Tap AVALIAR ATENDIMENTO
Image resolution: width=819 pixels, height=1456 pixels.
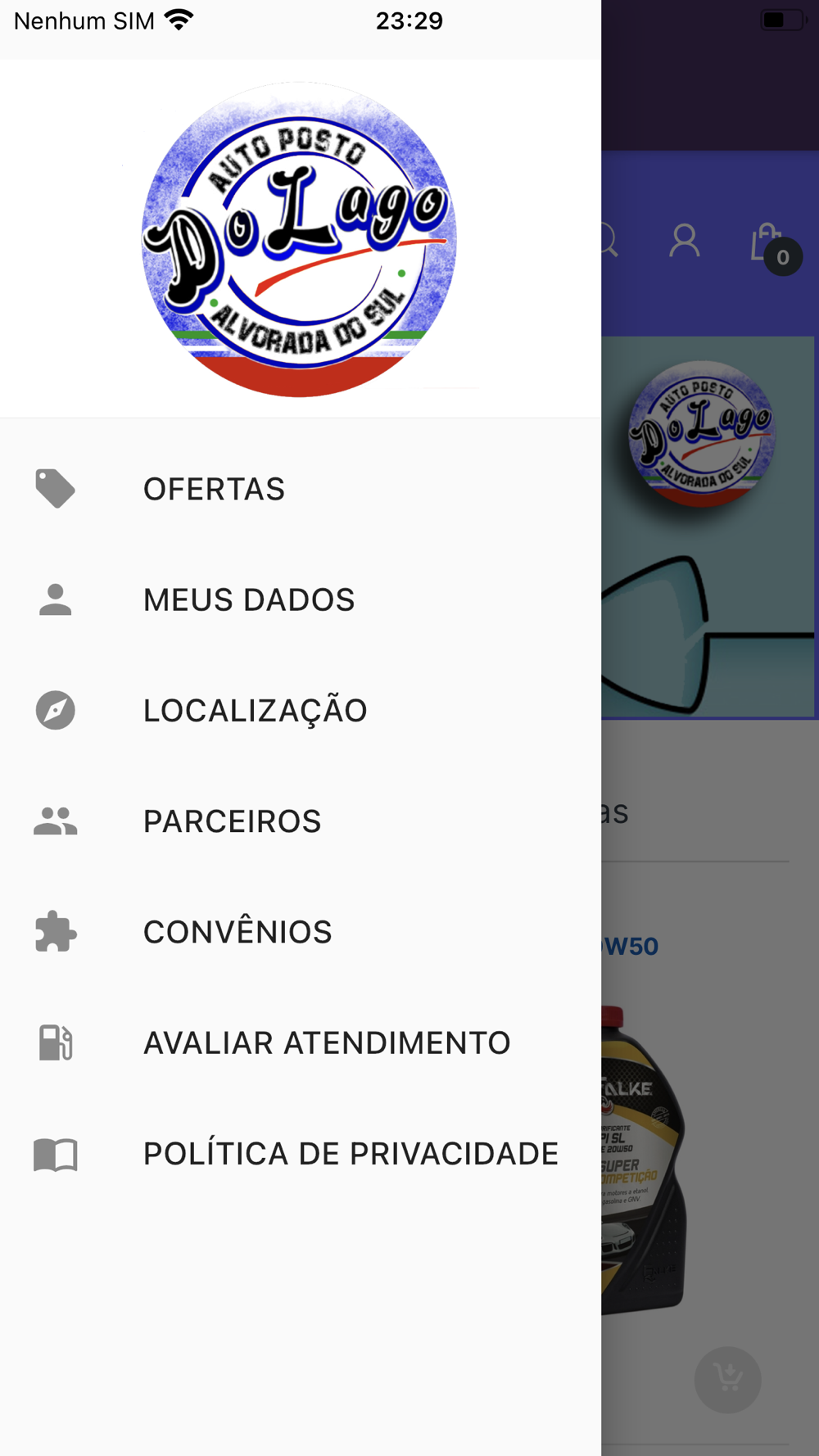tap(300, 1042)
